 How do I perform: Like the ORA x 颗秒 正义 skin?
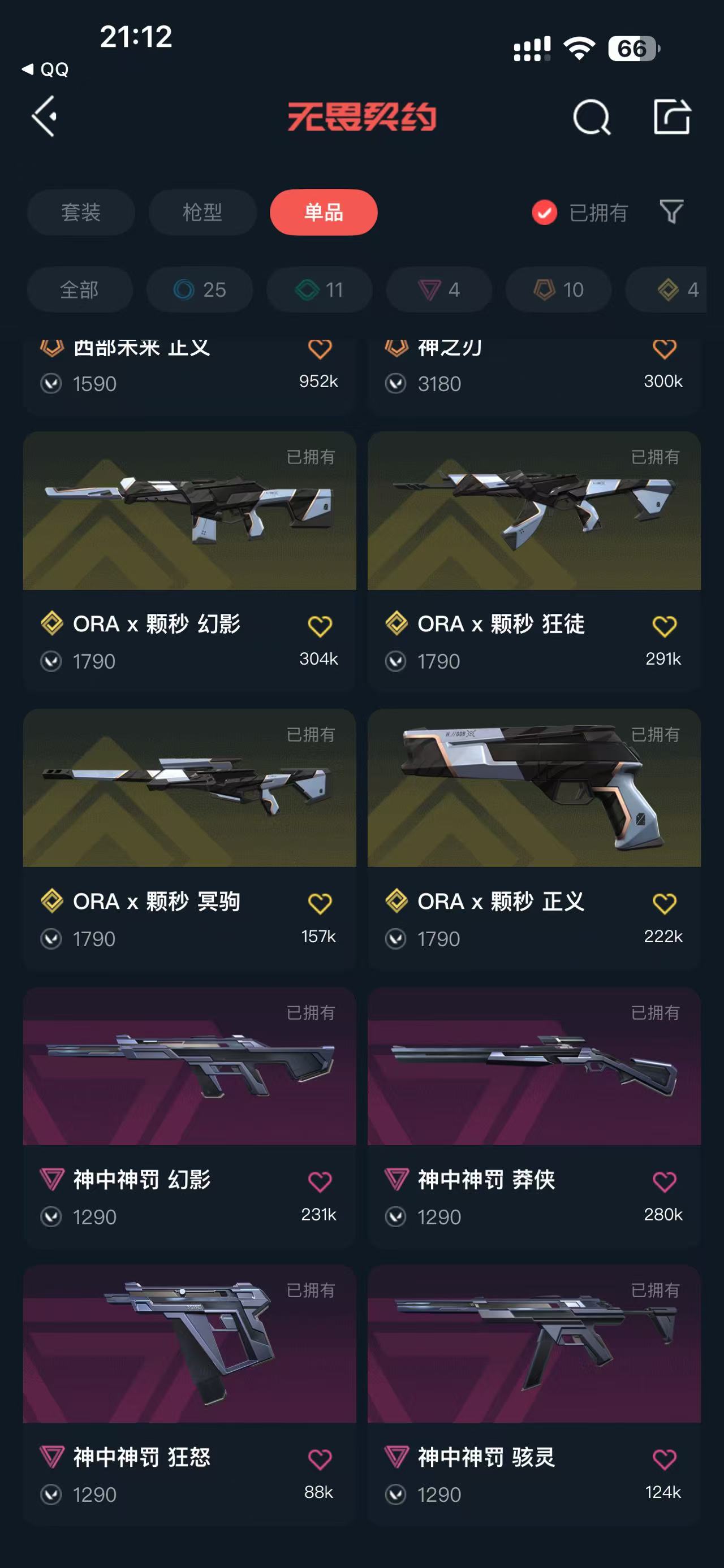point(663,903)
